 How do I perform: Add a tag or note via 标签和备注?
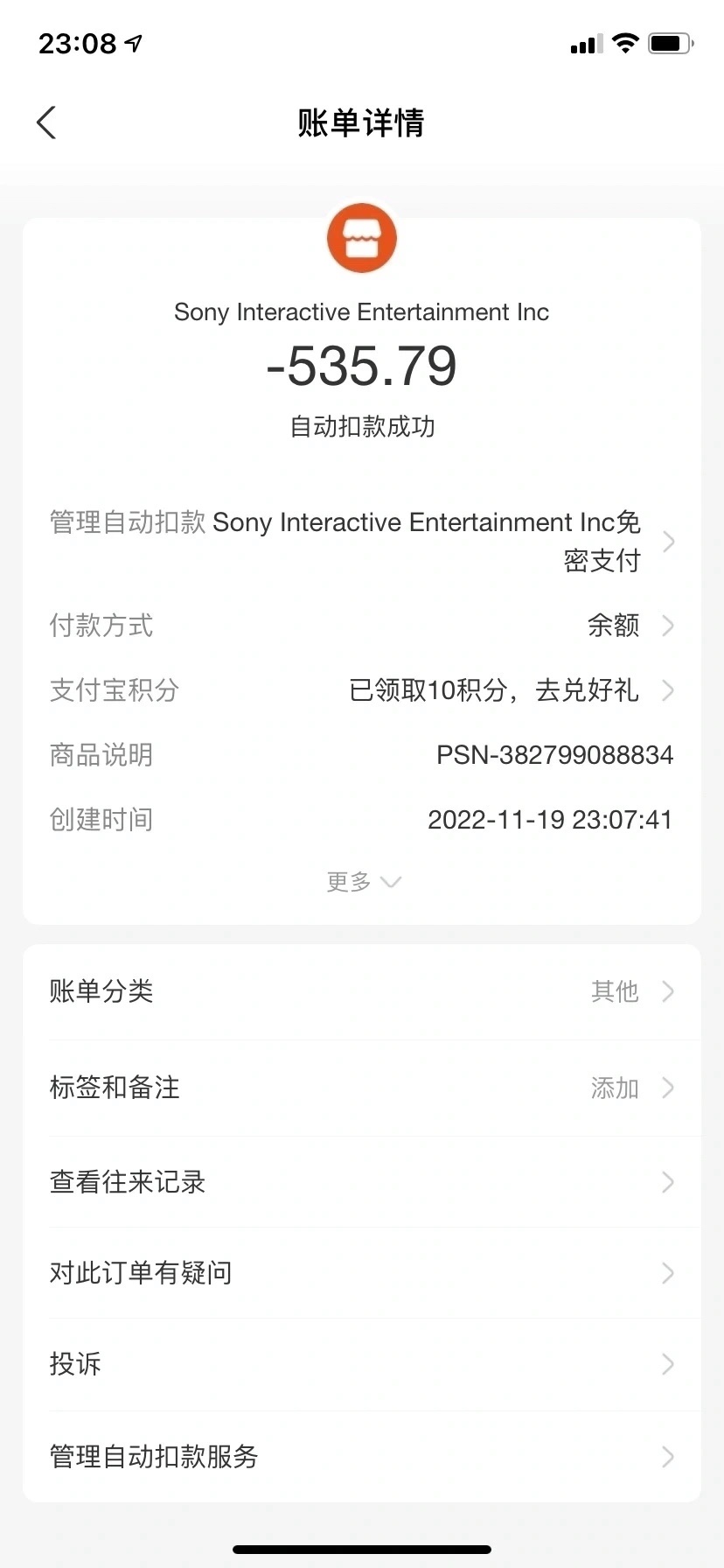click(362, 1088)
